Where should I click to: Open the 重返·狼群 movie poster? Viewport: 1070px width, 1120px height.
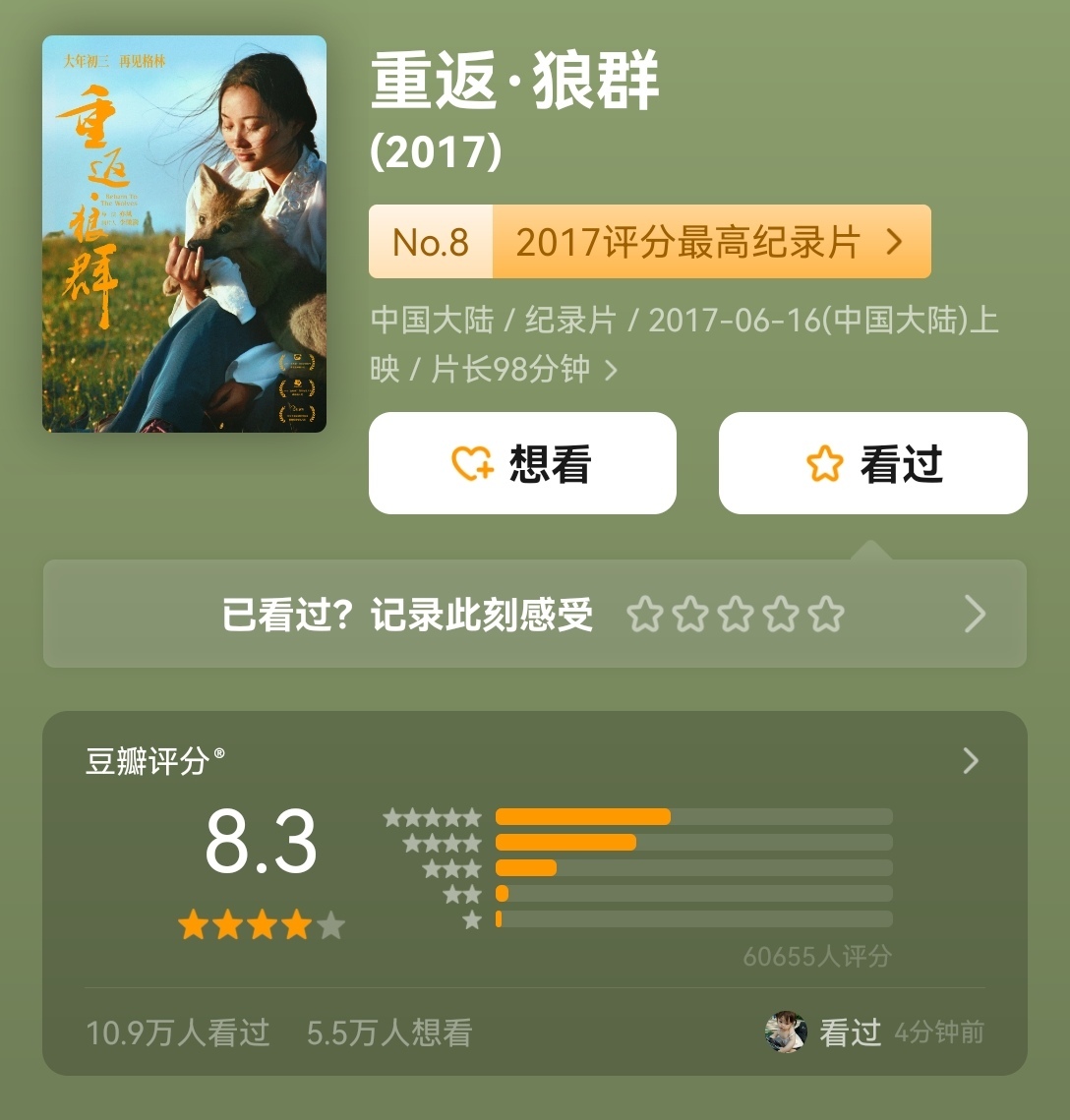(184, 234)
